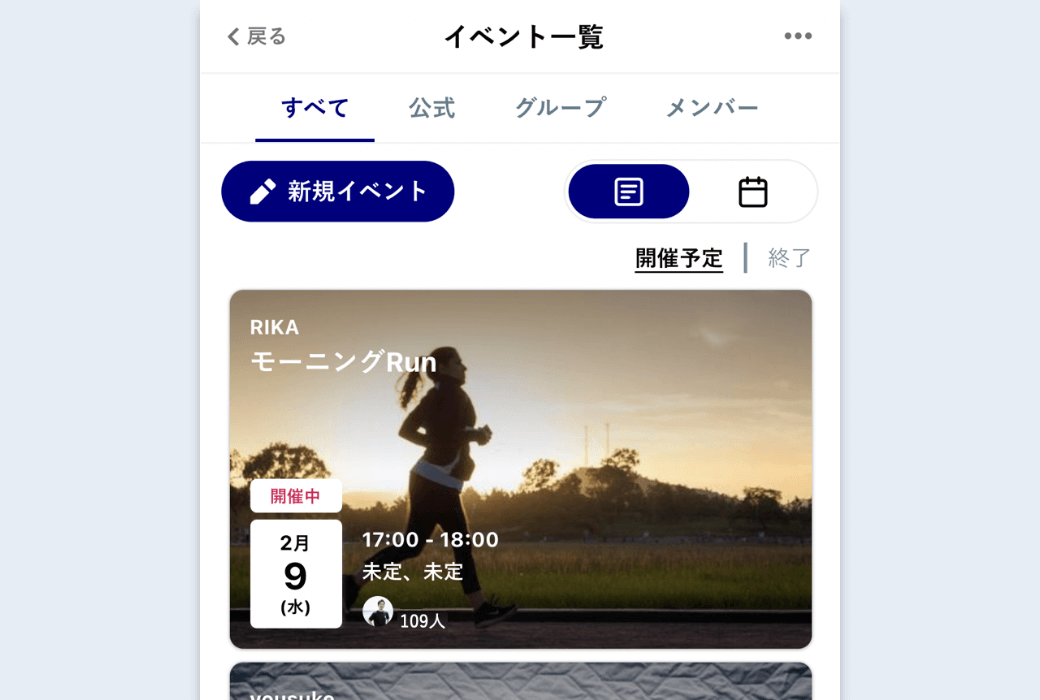Image resolution: width=1040 pixels, height=700 pixels.
Task: Select the list view toggle
Action: (628, 191)
